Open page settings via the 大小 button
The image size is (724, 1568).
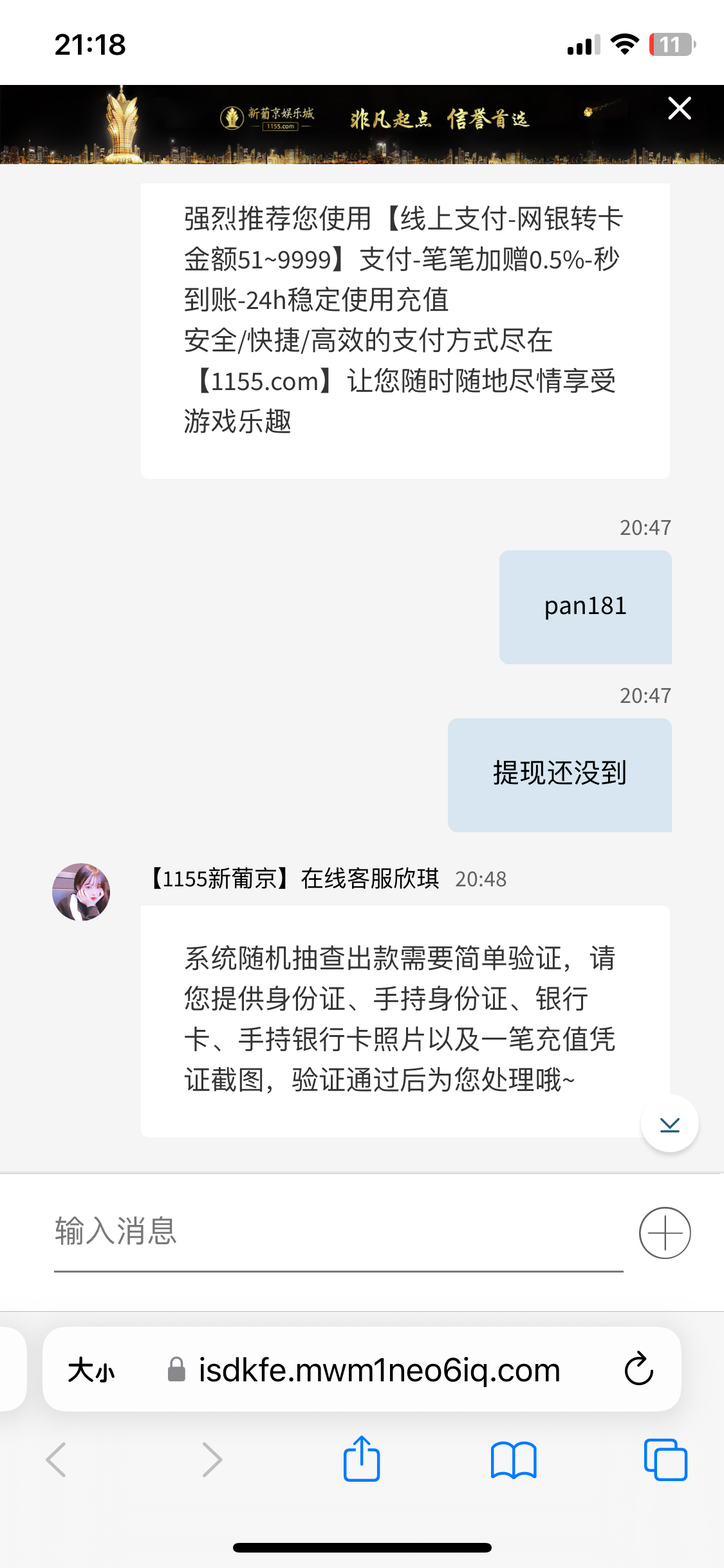click(x=89, y=1370)
